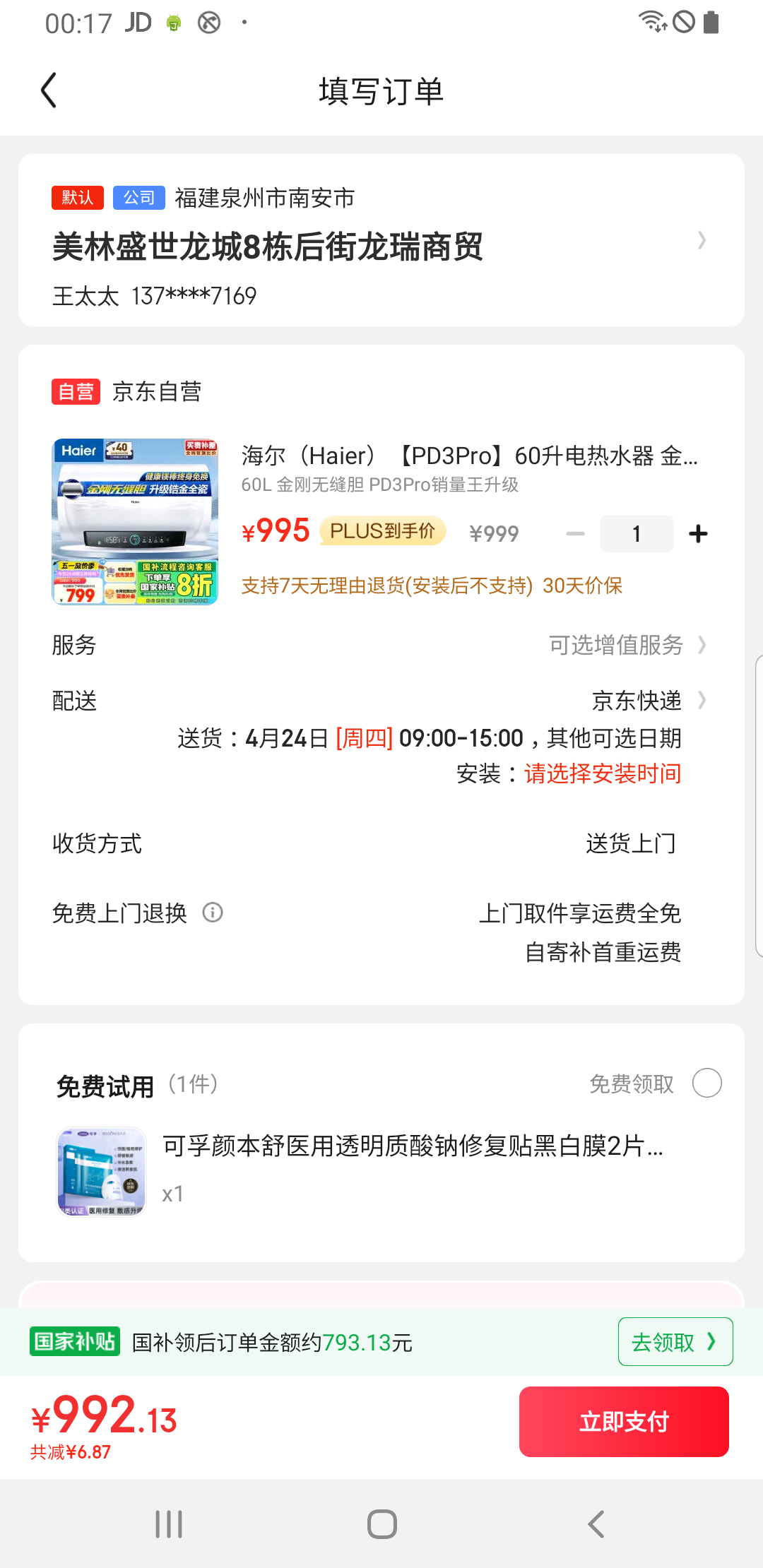This screenshot has width=763, height=1568.
Task: Click the back arrow to leave order page
Action: (x=48, y=90)
